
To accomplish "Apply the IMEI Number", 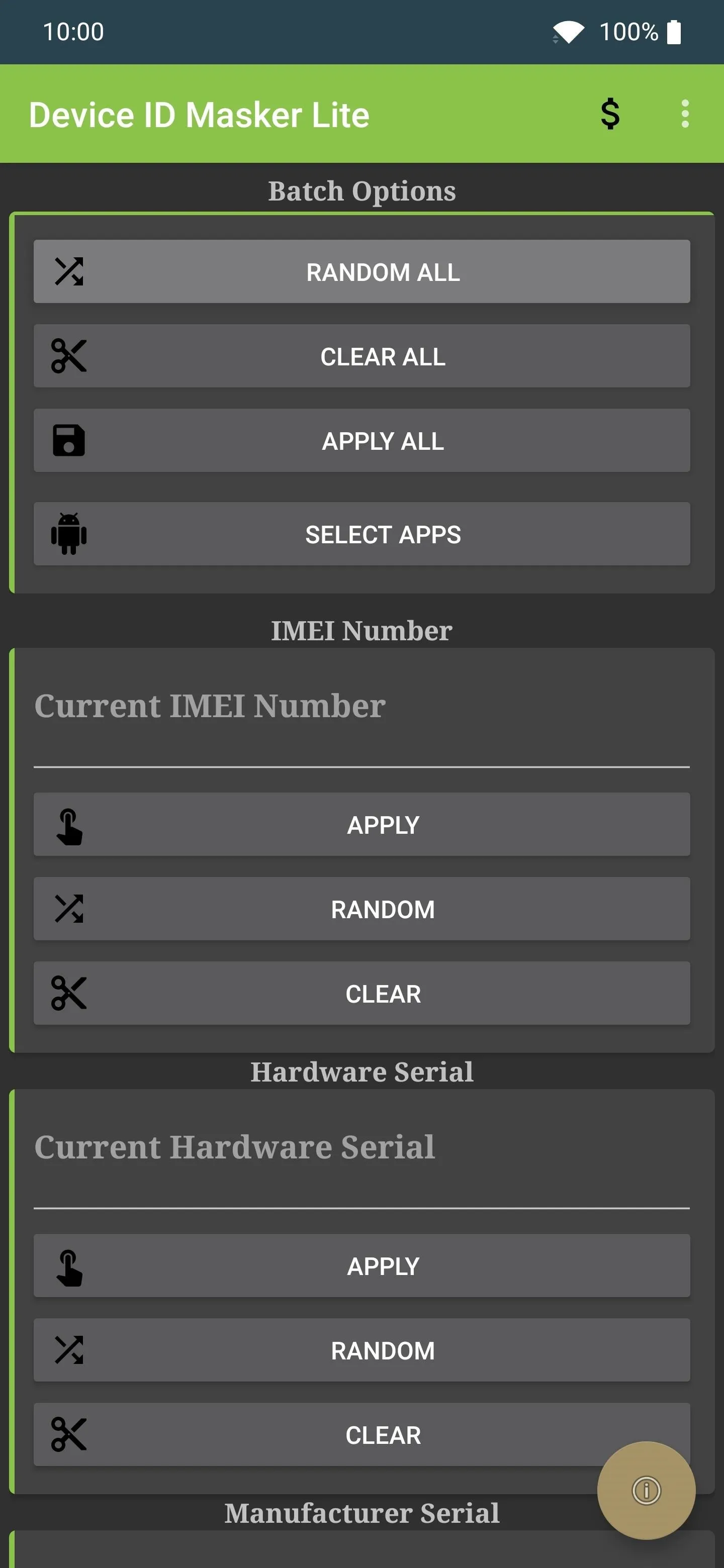I will pos(361,825).
